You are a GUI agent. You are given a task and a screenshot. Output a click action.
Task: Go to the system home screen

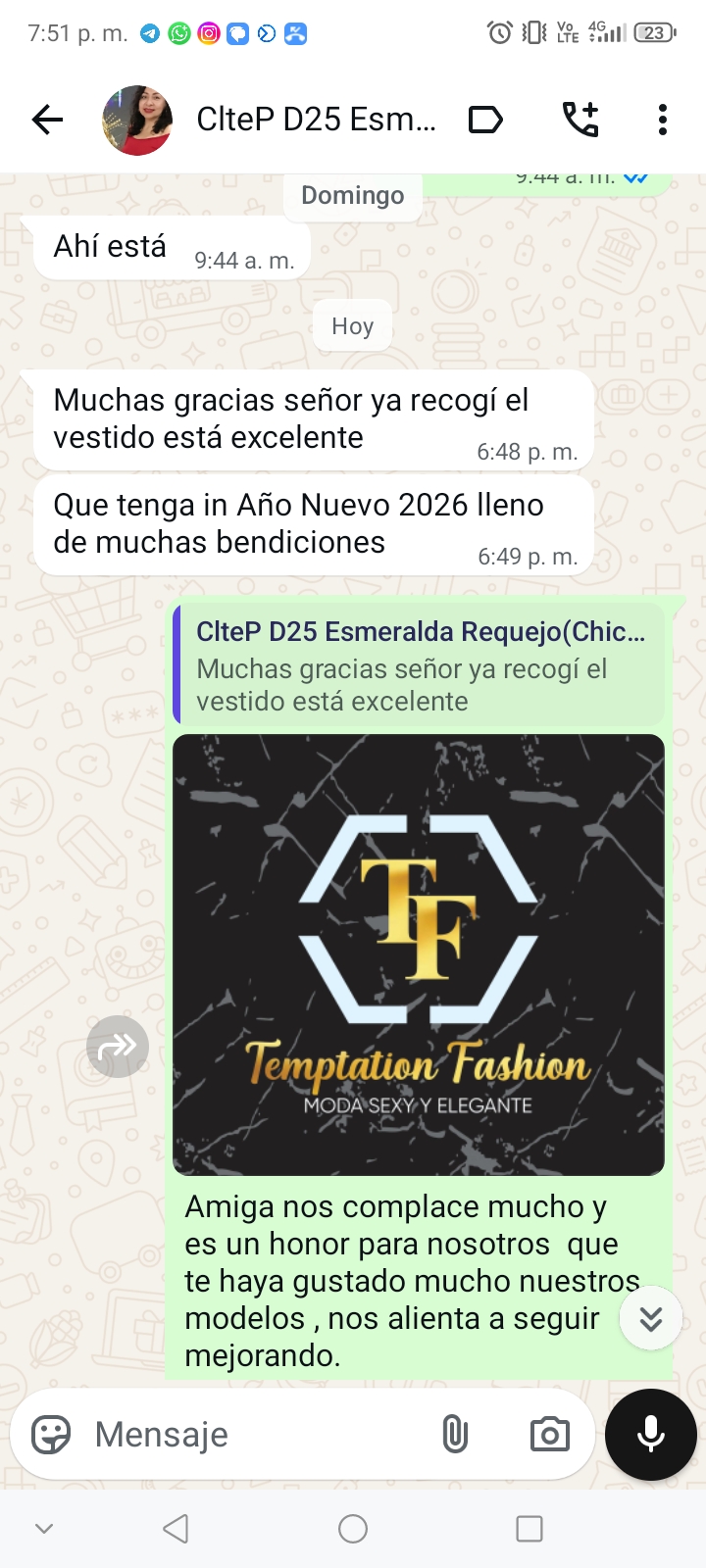(x=353, y=1529)
